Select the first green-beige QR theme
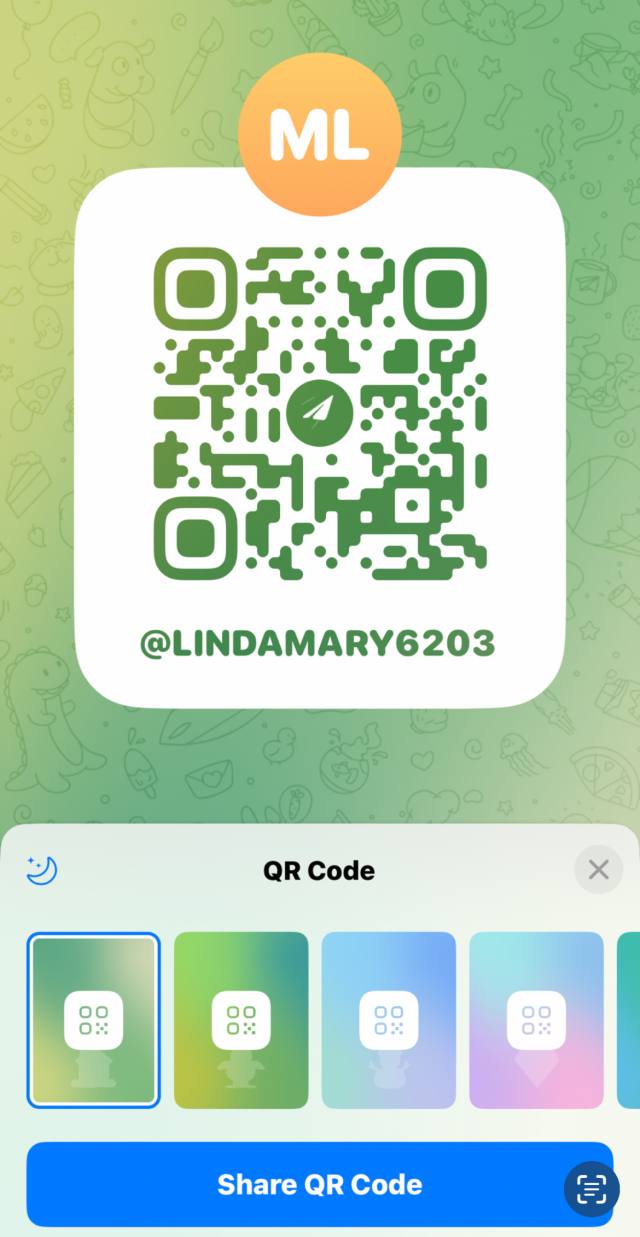 (x=93, y=1020)
